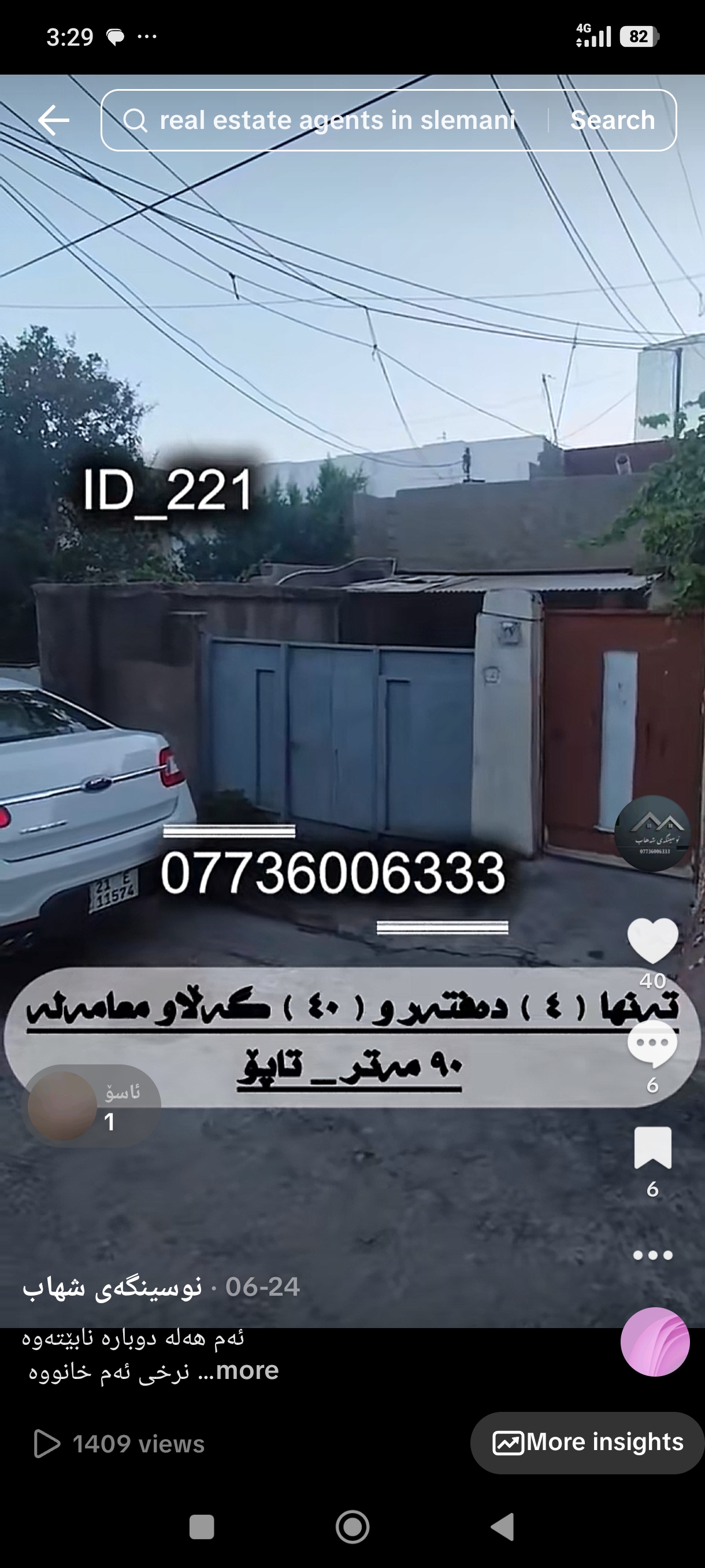Open More insights
The width and height of the screenshot is (705, 1568).
(x=588, y=1442)
